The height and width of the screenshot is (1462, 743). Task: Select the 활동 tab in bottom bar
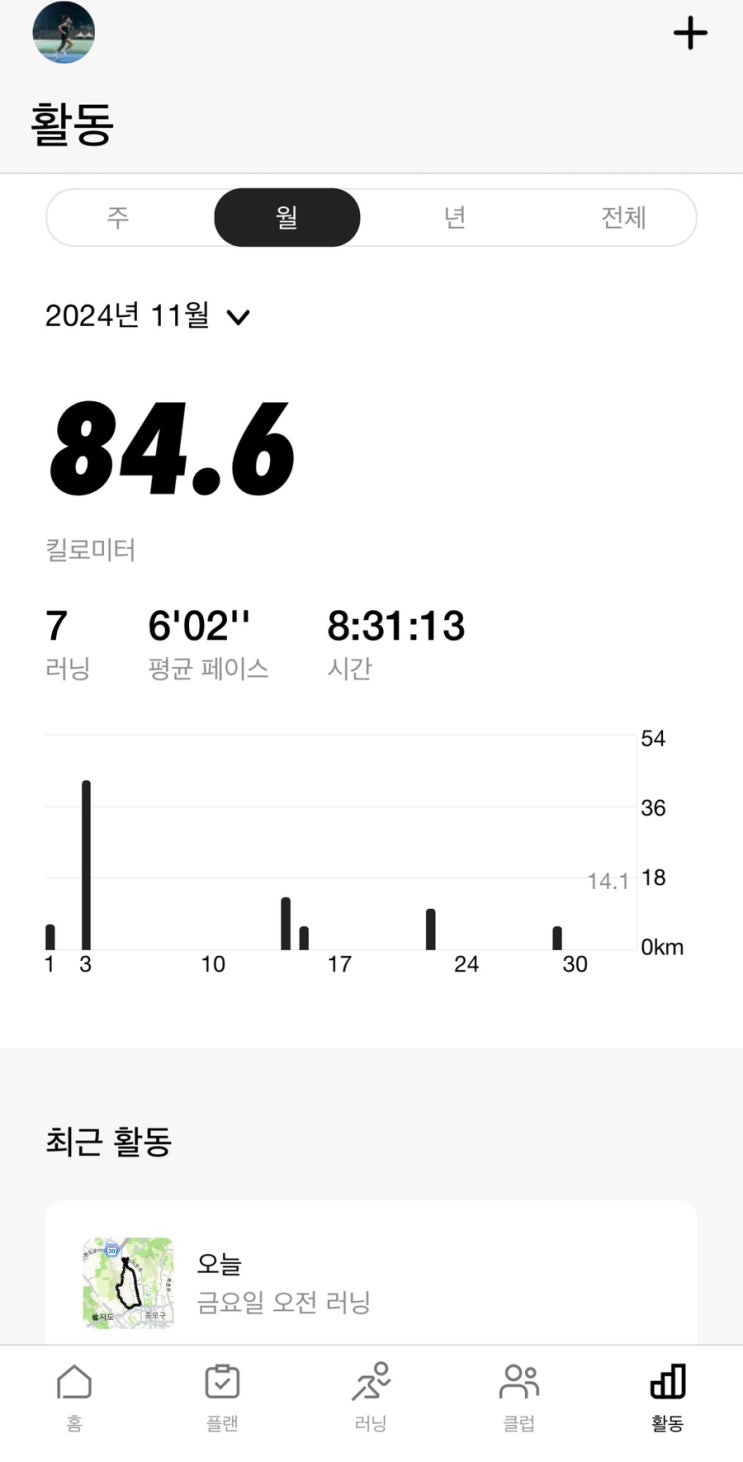coord(667,1396)
